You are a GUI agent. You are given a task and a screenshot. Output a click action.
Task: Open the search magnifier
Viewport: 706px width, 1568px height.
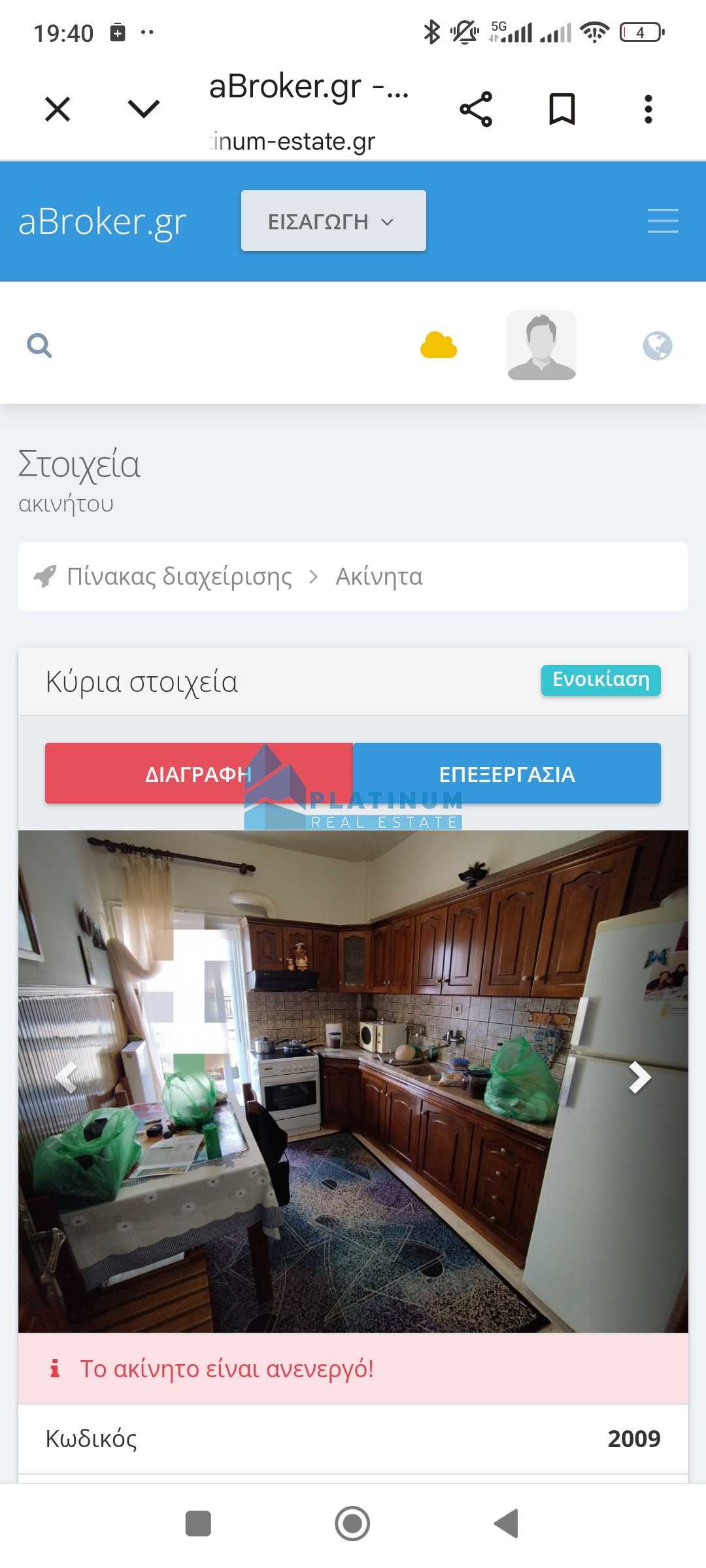pos(39,346)
